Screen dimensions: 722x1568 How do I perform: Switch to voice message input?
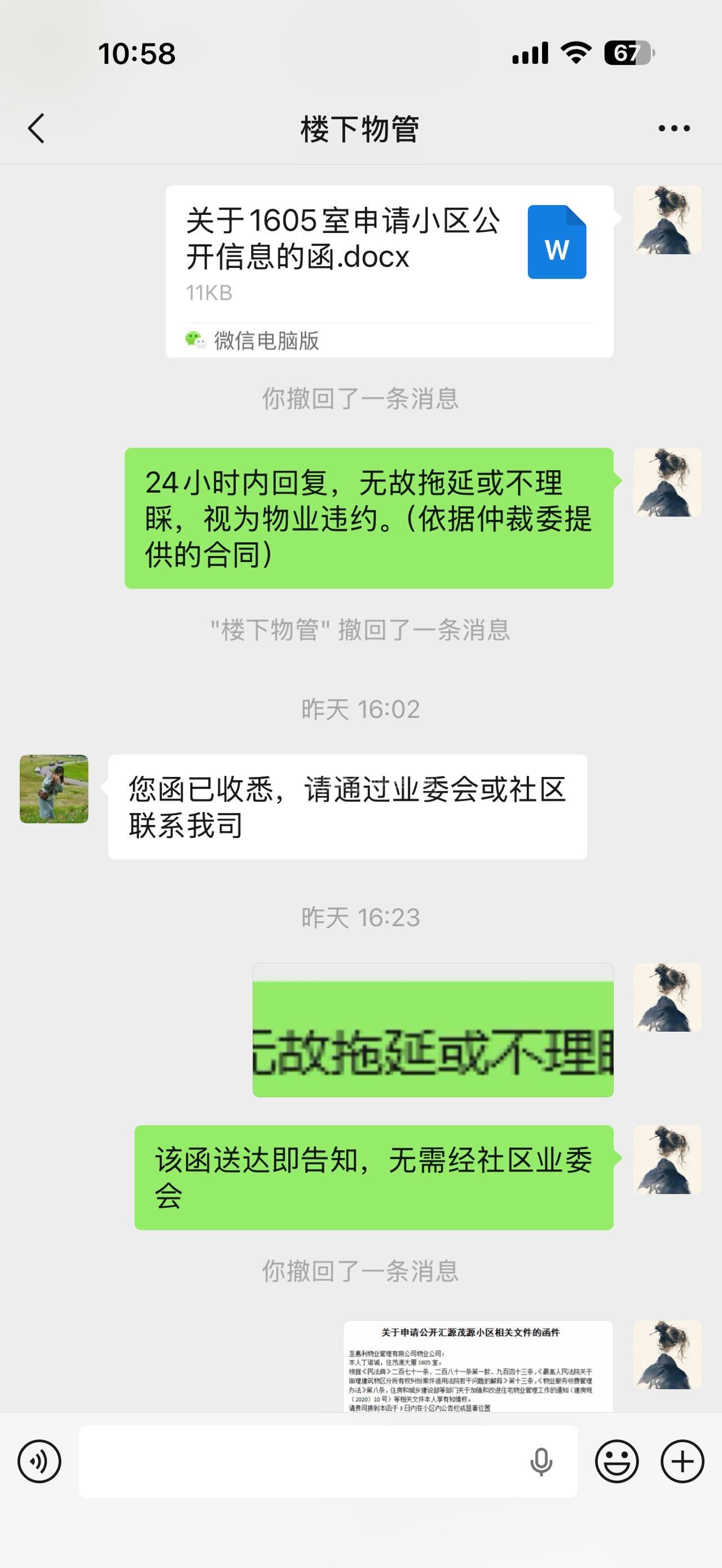(39, 1461)
